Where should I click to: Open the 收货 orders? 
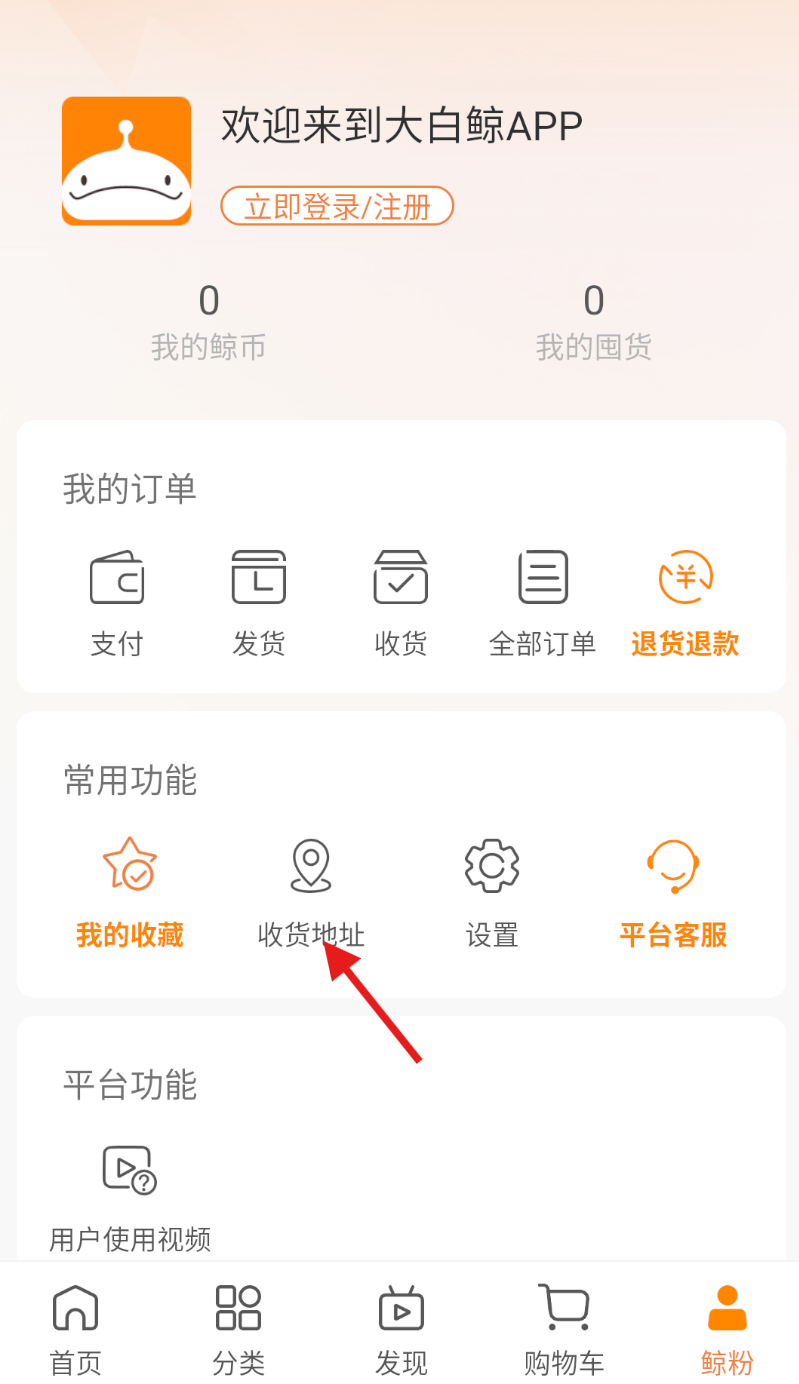[x=401, y=602]
